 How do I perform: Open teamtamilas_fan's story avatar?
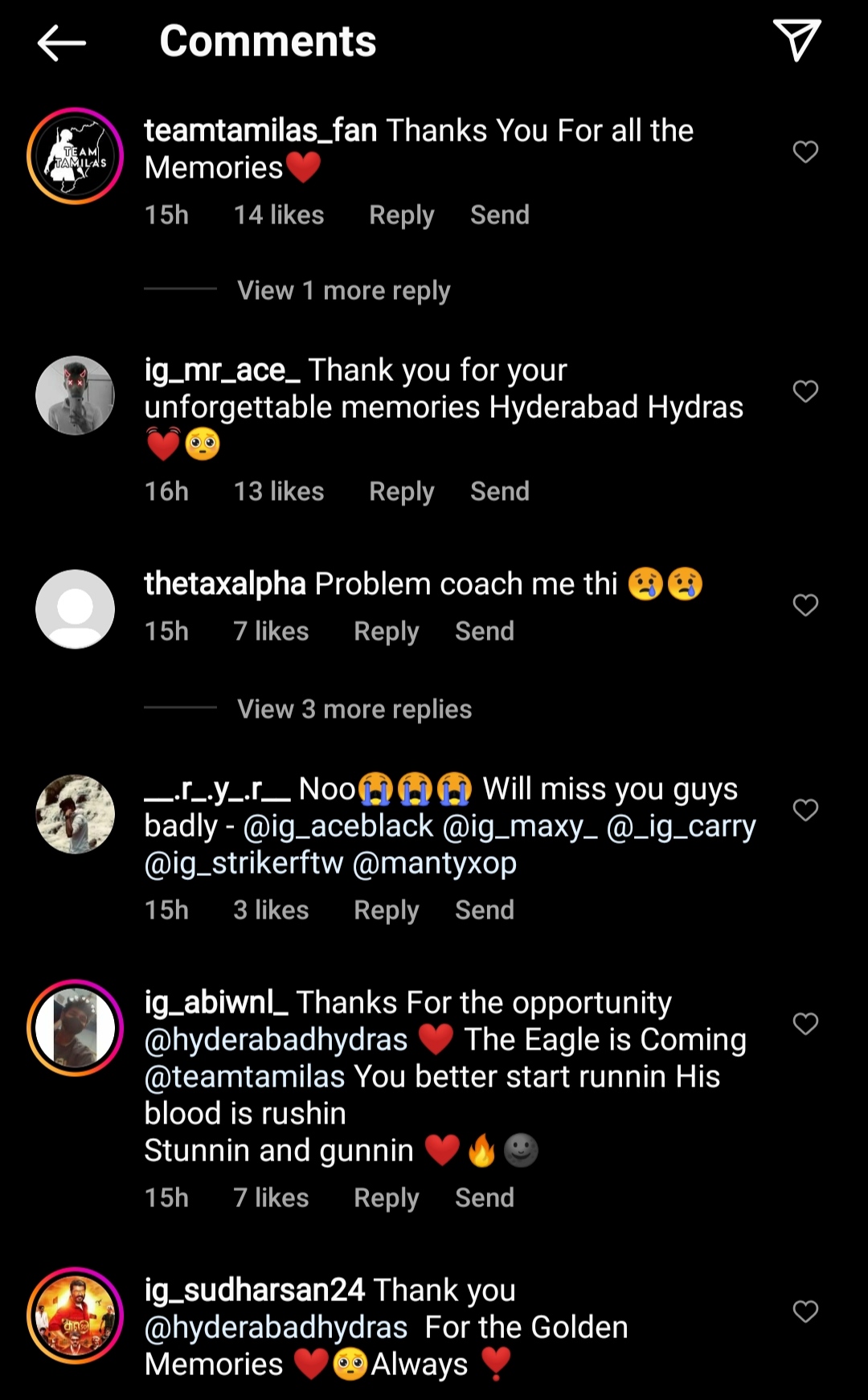[x=76, y=156]
